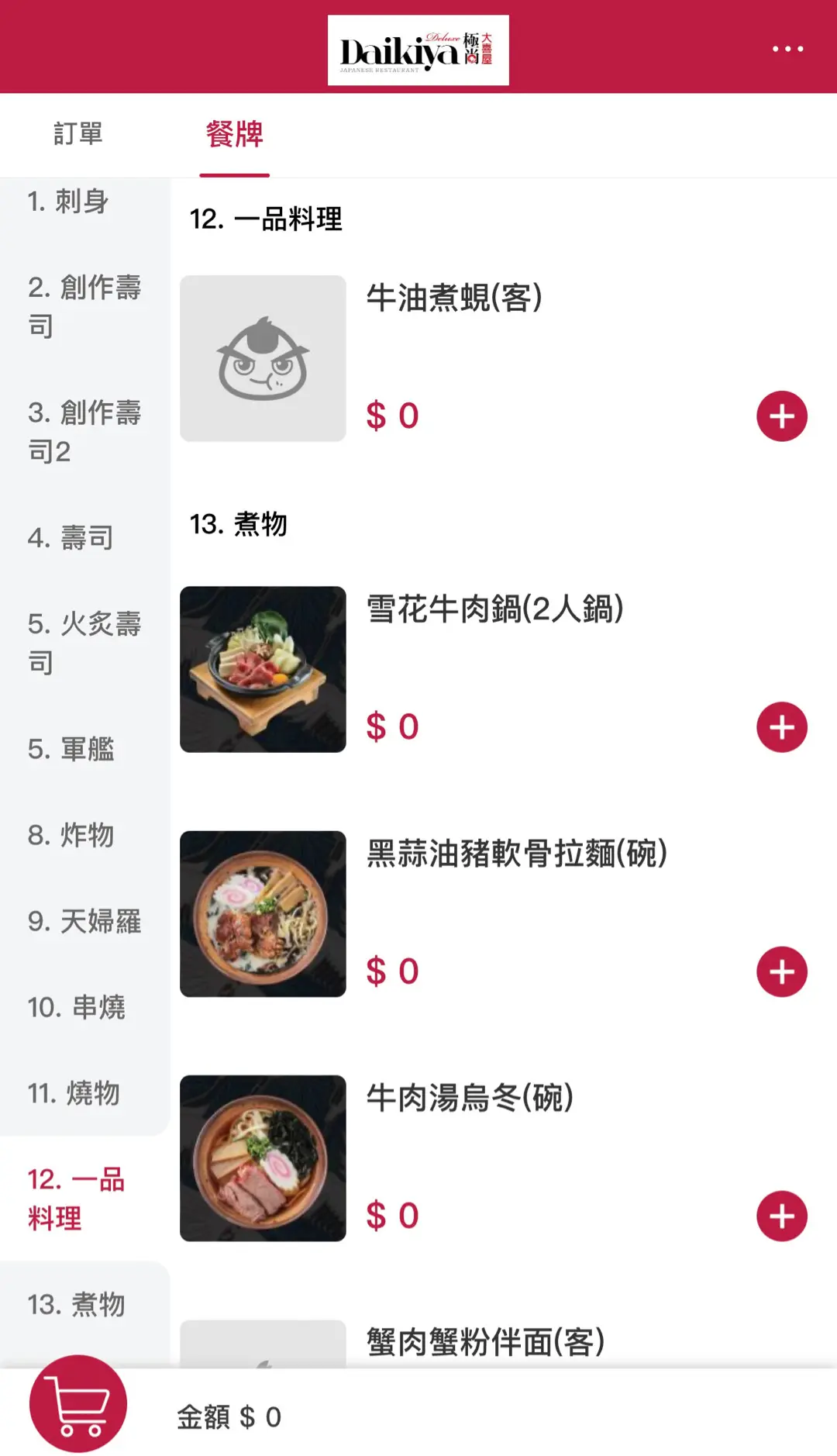The height and width of the screenshot is (1456, 837).
Task: Jump to category 4. 壽司
Action: pos(85,537)
